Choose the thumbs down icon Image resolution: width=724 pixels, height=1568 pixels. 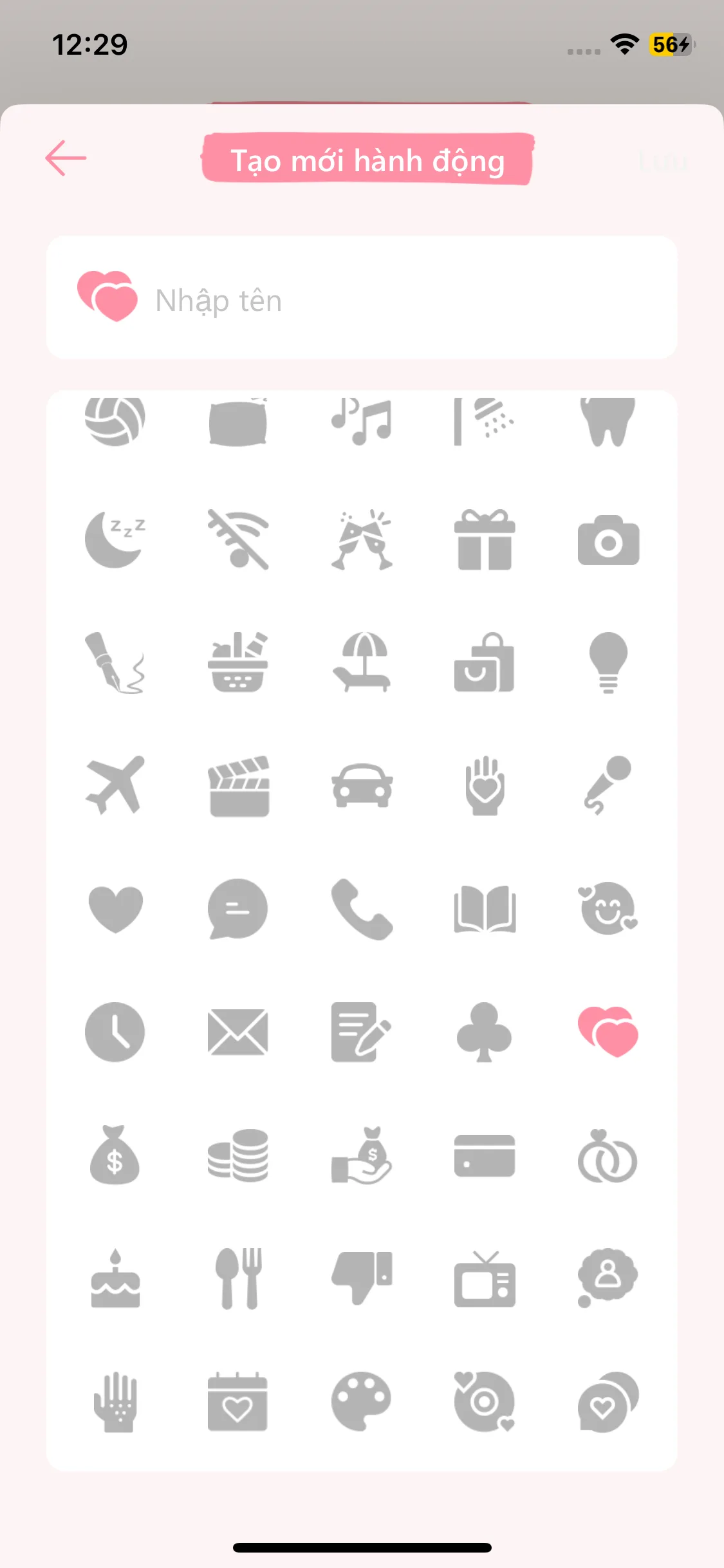tap(362, 1277)
